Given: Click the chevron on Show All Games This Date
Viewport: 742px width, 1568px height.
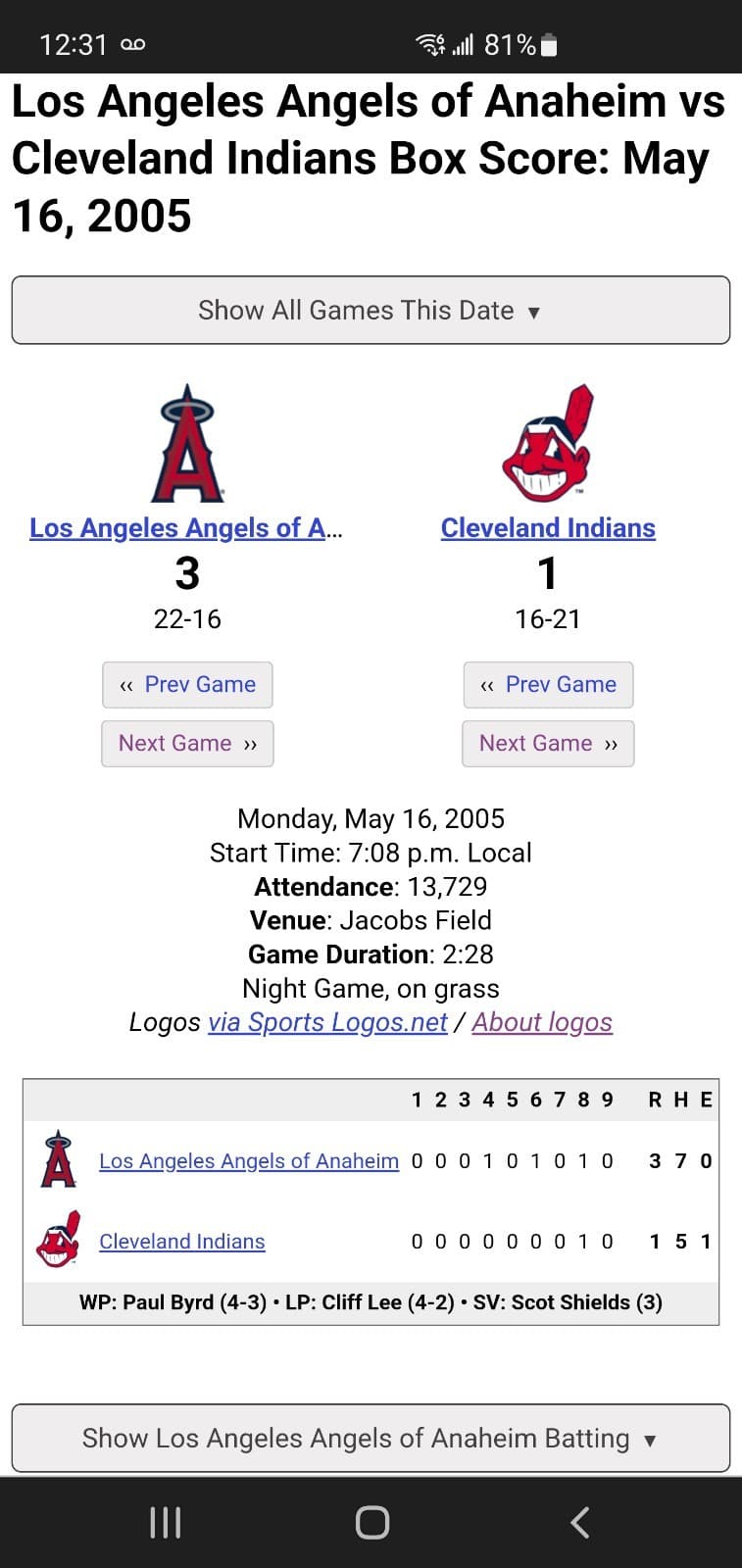Looking at the screenshot, I should point(534,311).
